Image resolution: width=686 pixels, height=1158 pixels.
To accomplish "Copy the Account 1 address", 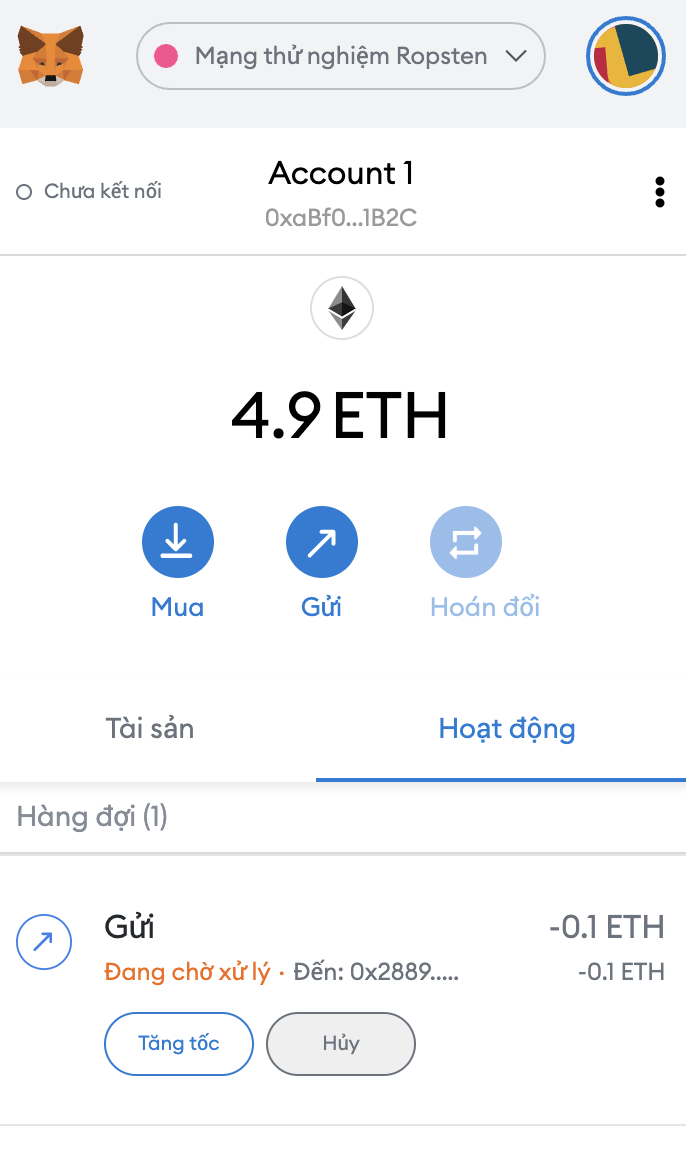I will point(340,217).
